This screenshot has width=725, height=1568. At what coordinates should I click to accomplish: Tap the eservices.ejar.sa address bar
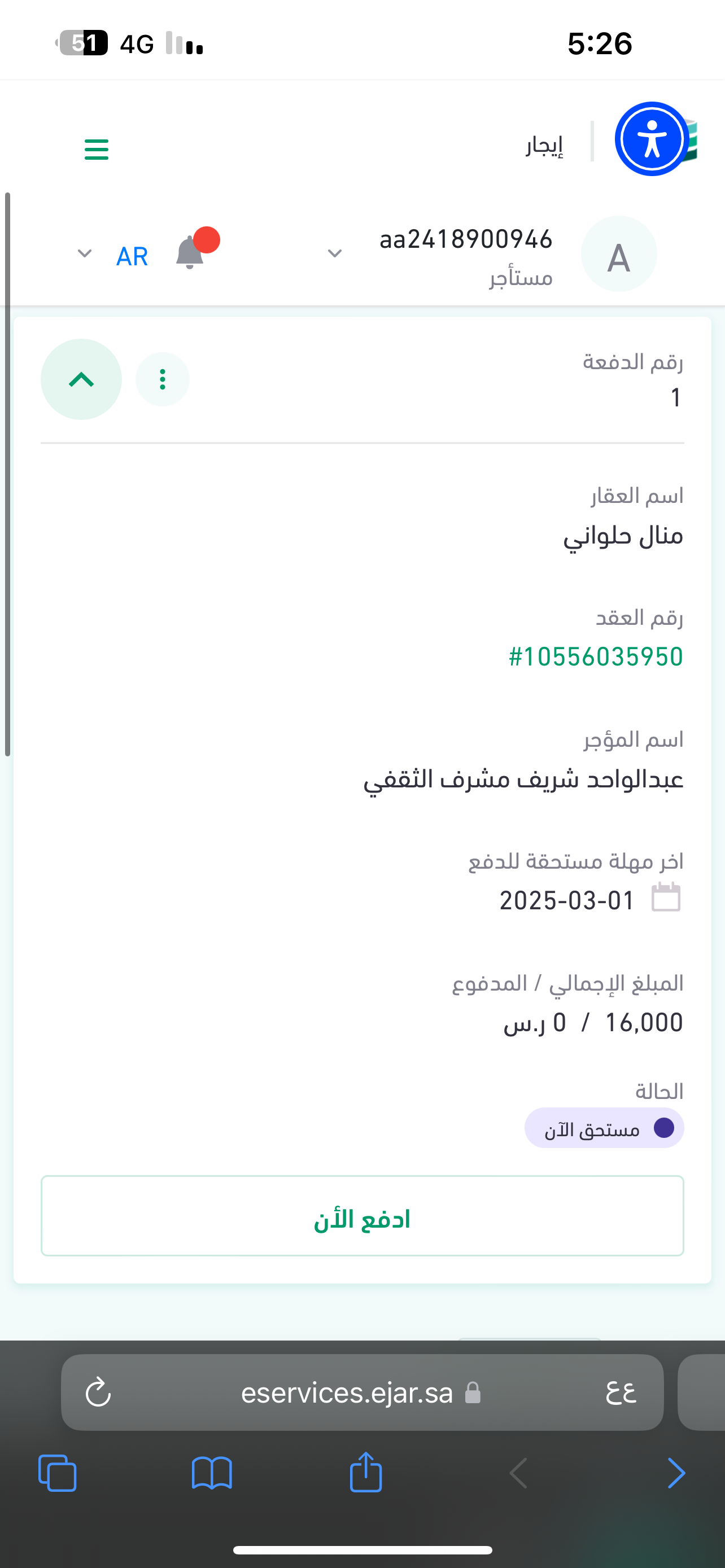[x=347, y=1392]
